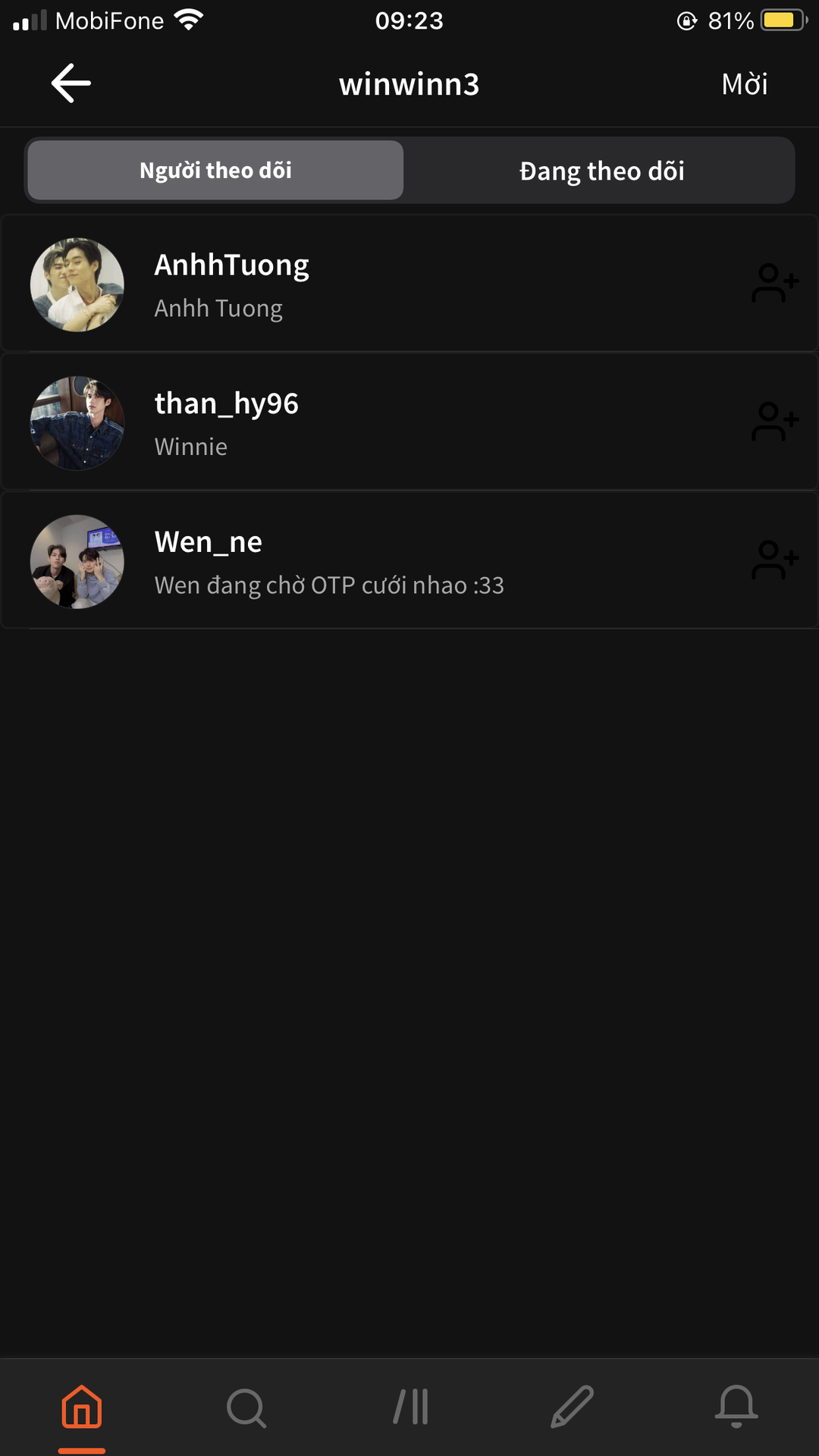Select the Người theo dõi tab

point(215,171)
